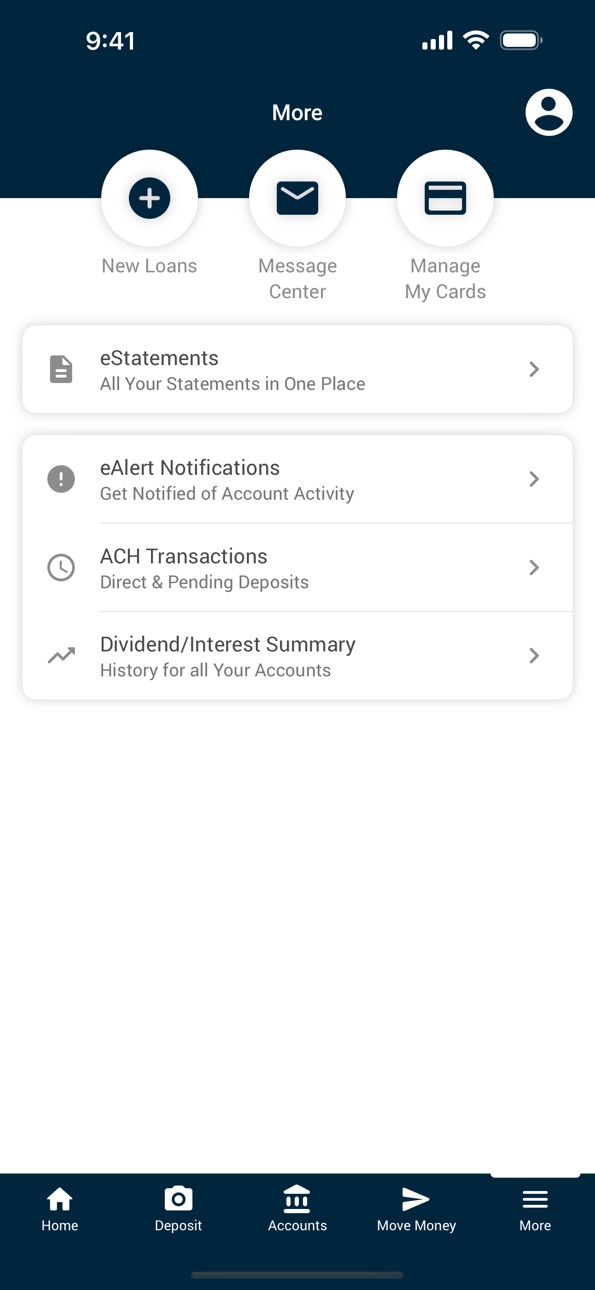The width and height of the screenshot is (595, 1290).
Task: Go to the Home tab
Action: 60,1209
